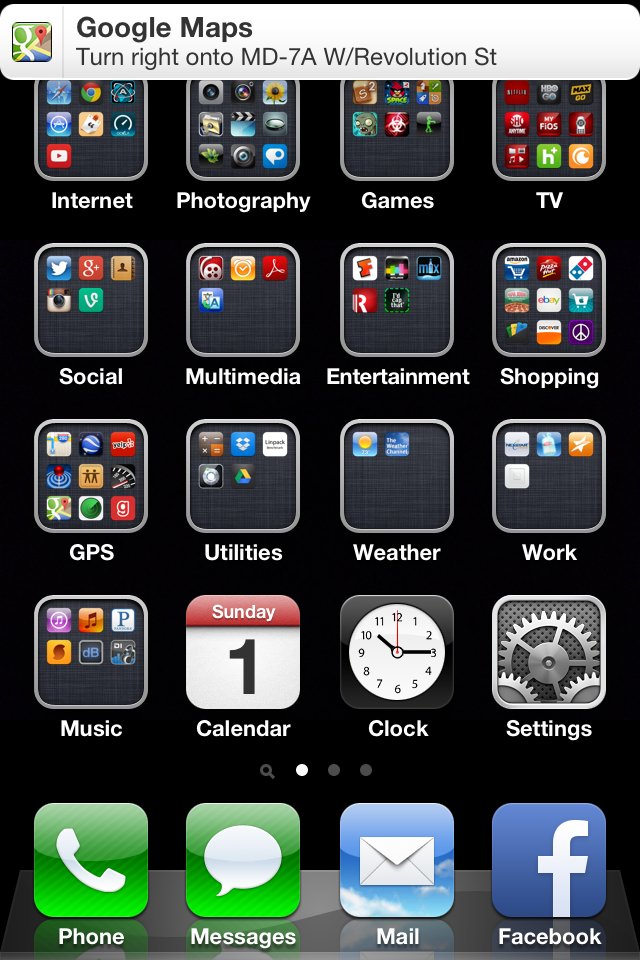This screenshot has width=640, height=960.
Task: Open the Google Maps notification banner
Action: click(x=320, y=42)
